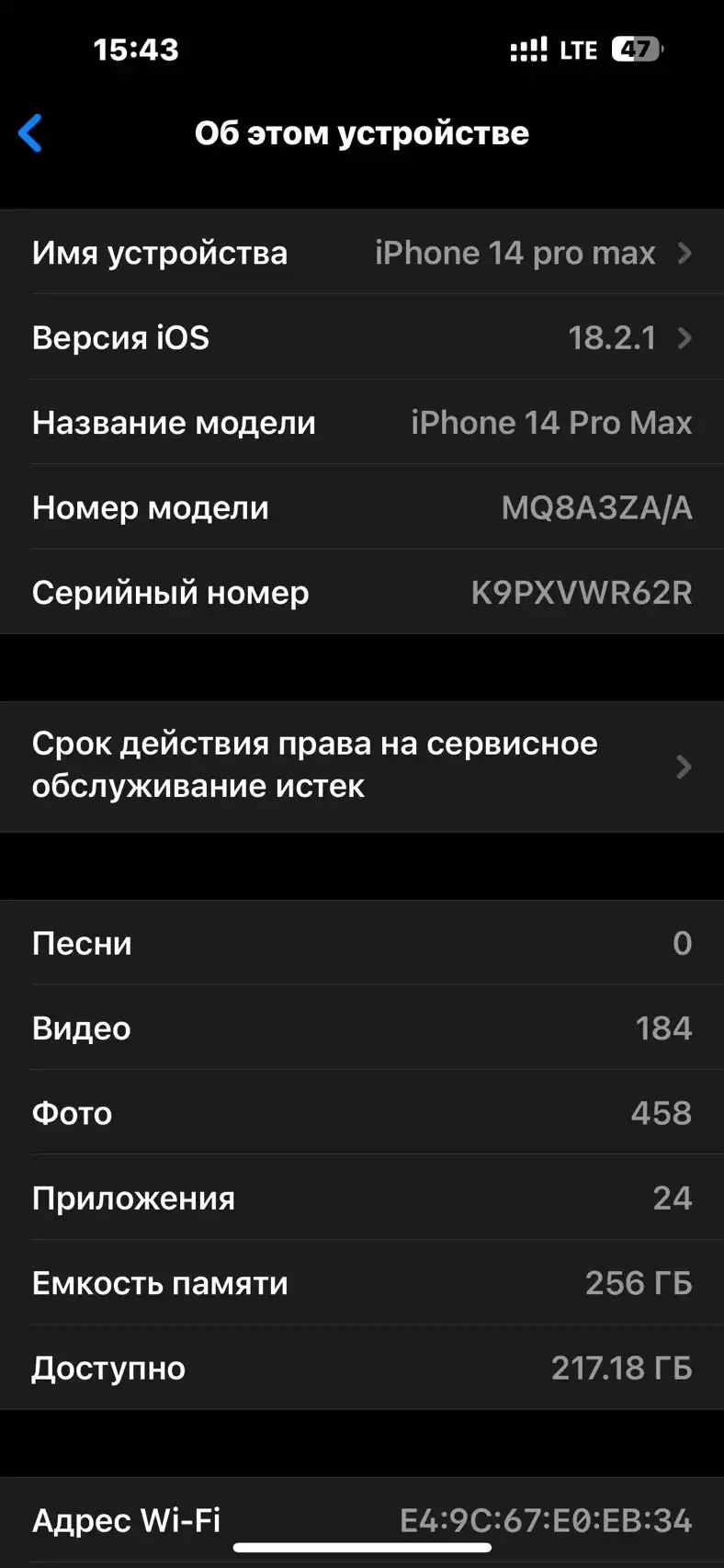724x1568 pixels.
Task: Go back using the blue back arrow
Action: pyautogui.click(x=30, y=133)
